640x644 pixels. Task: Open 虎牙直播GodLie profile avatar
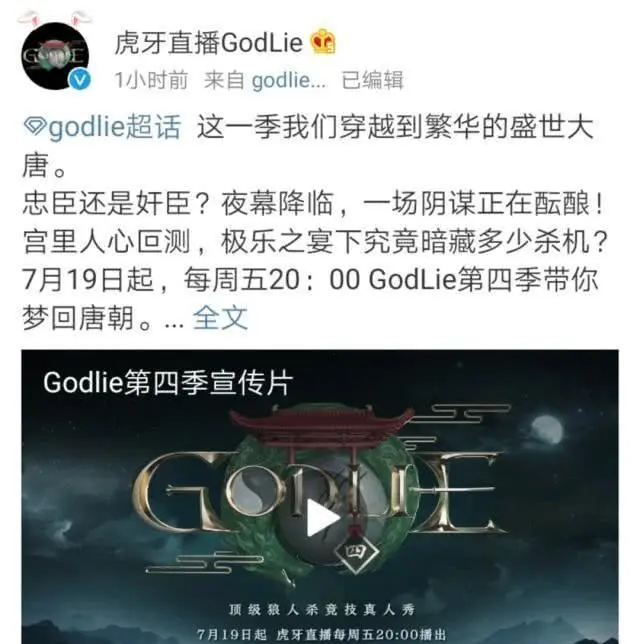pyautogui.click(x=56, y=55)
